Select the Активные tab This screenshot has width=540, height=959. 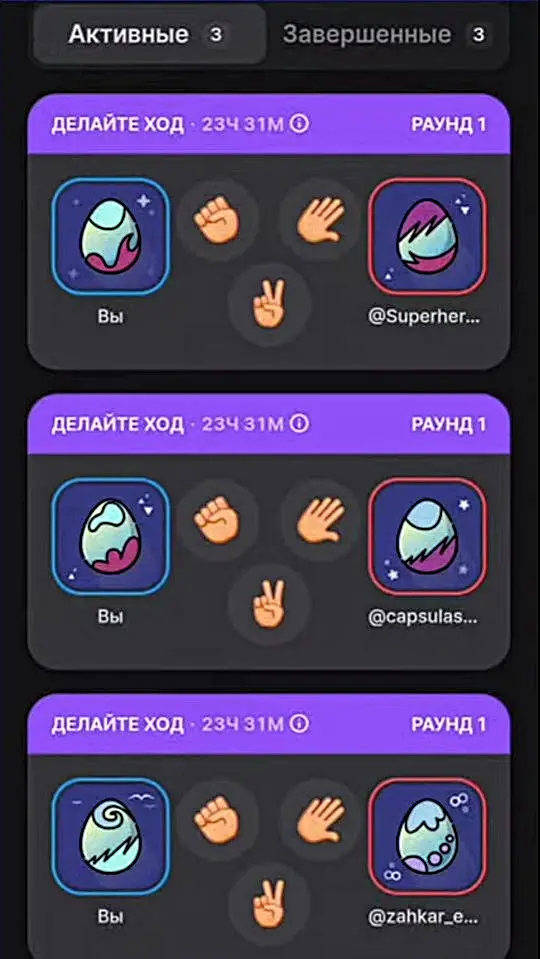[149, 35]
